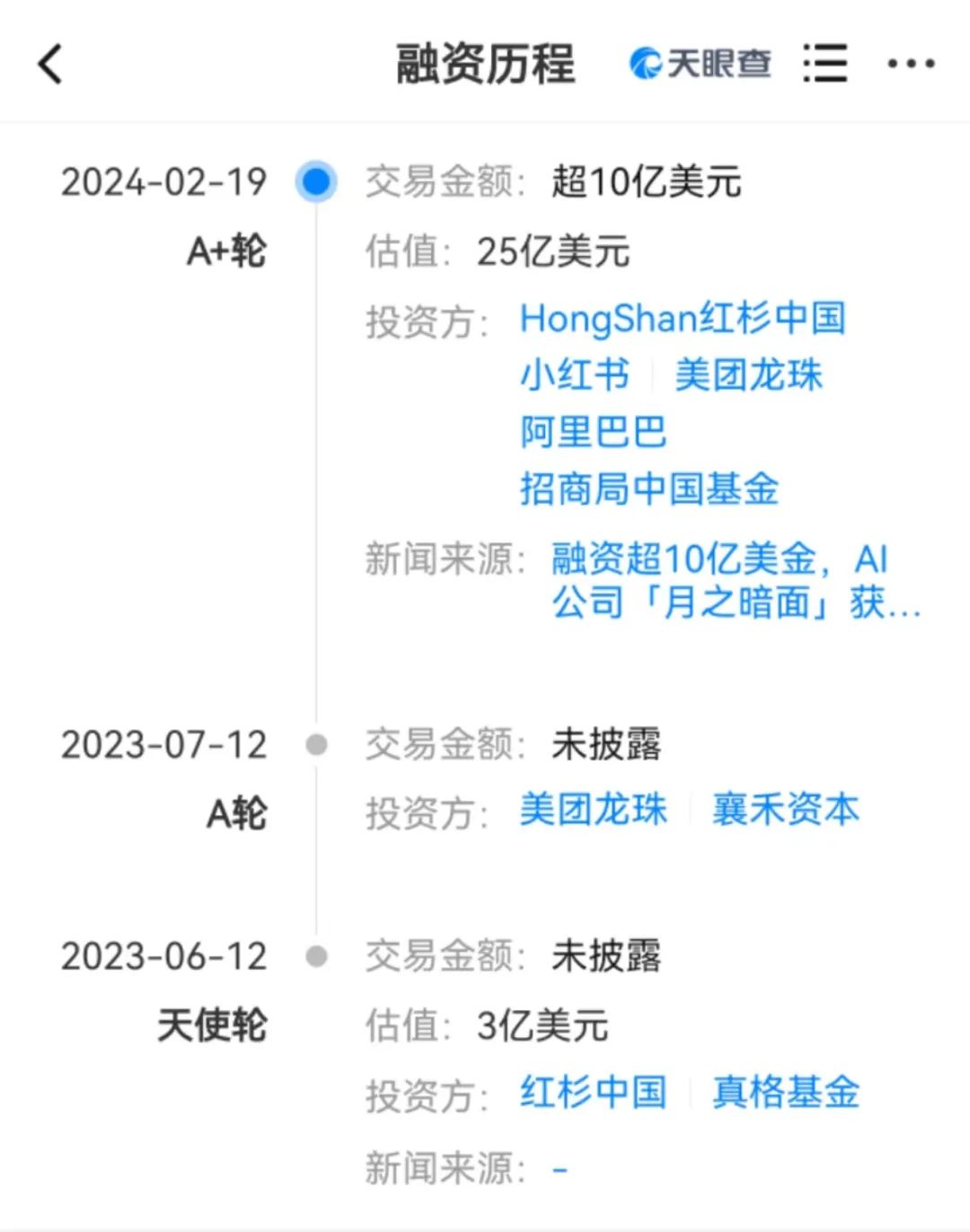
Task: Open investor 襄禾资本
Action: [785, 810]
